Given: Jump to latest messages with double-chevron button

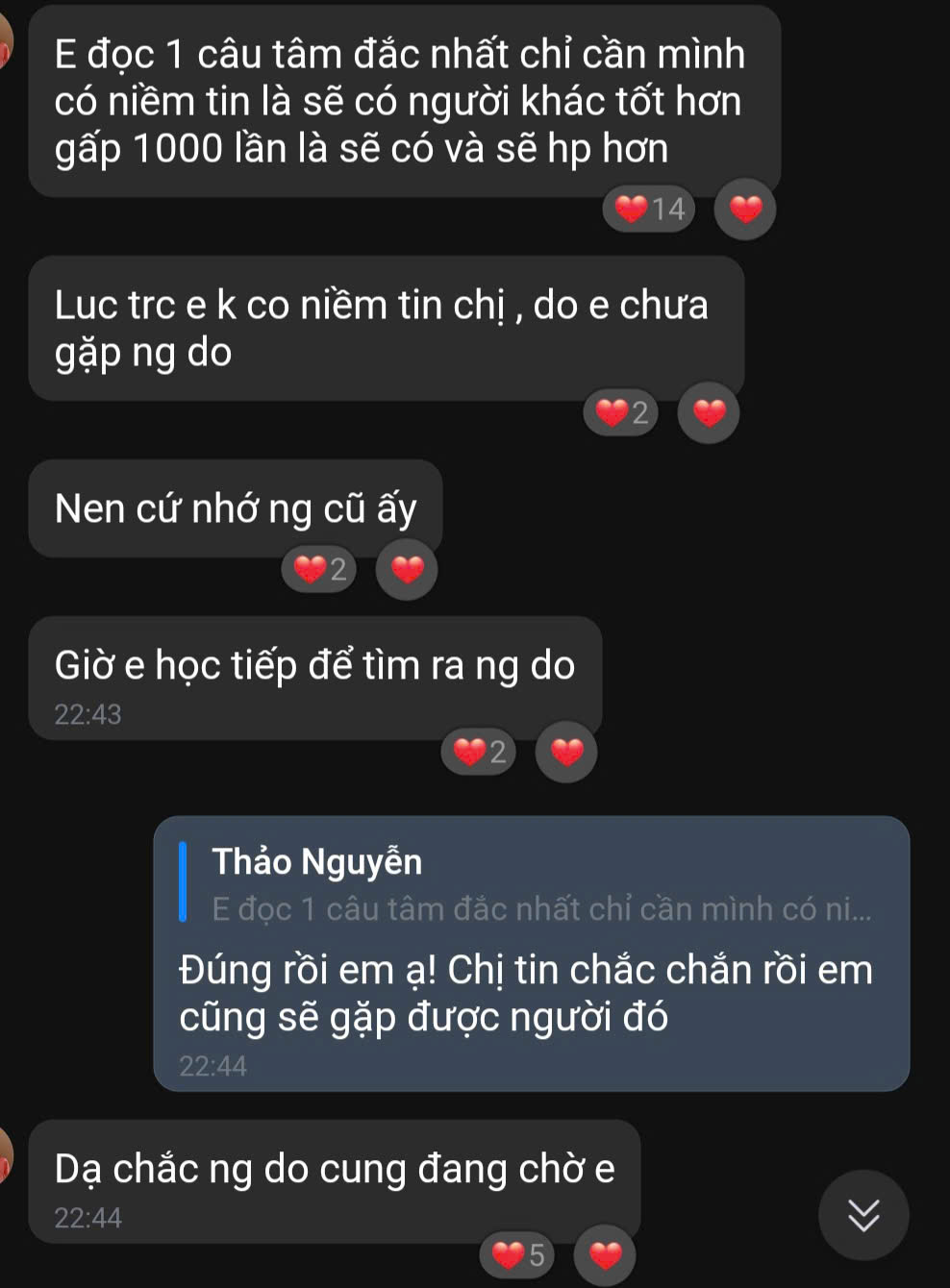Looking at the screenshot, I should click(x=862, y=1215).
